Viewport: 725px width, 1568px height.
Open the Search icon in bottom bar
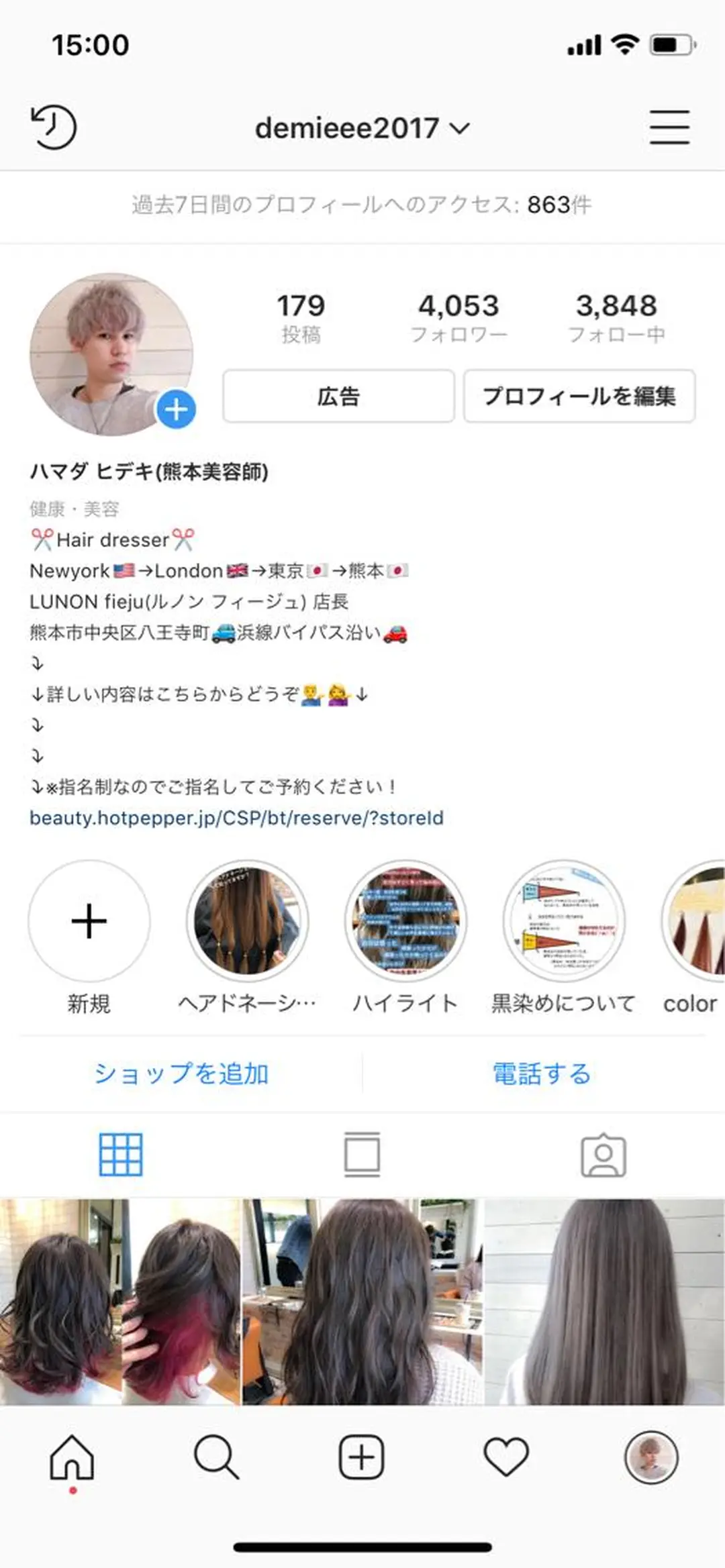pos(217,1456)
